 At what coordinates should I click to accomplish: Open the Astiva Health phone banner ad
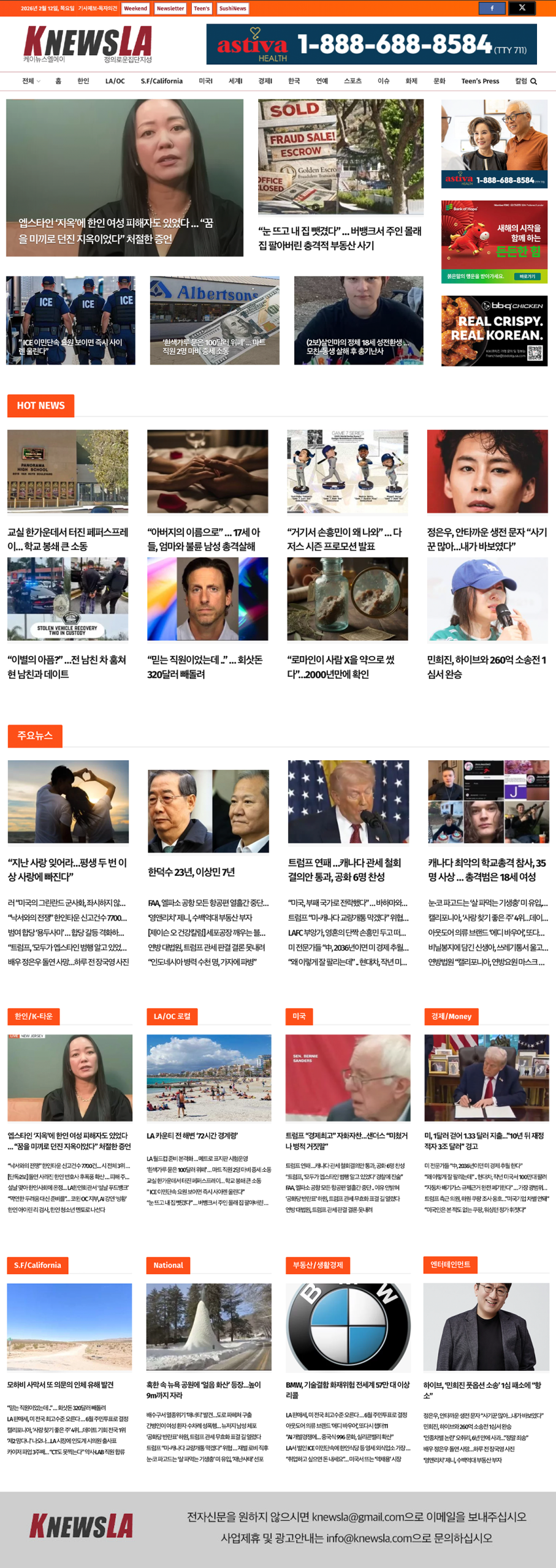click(371, 44)
